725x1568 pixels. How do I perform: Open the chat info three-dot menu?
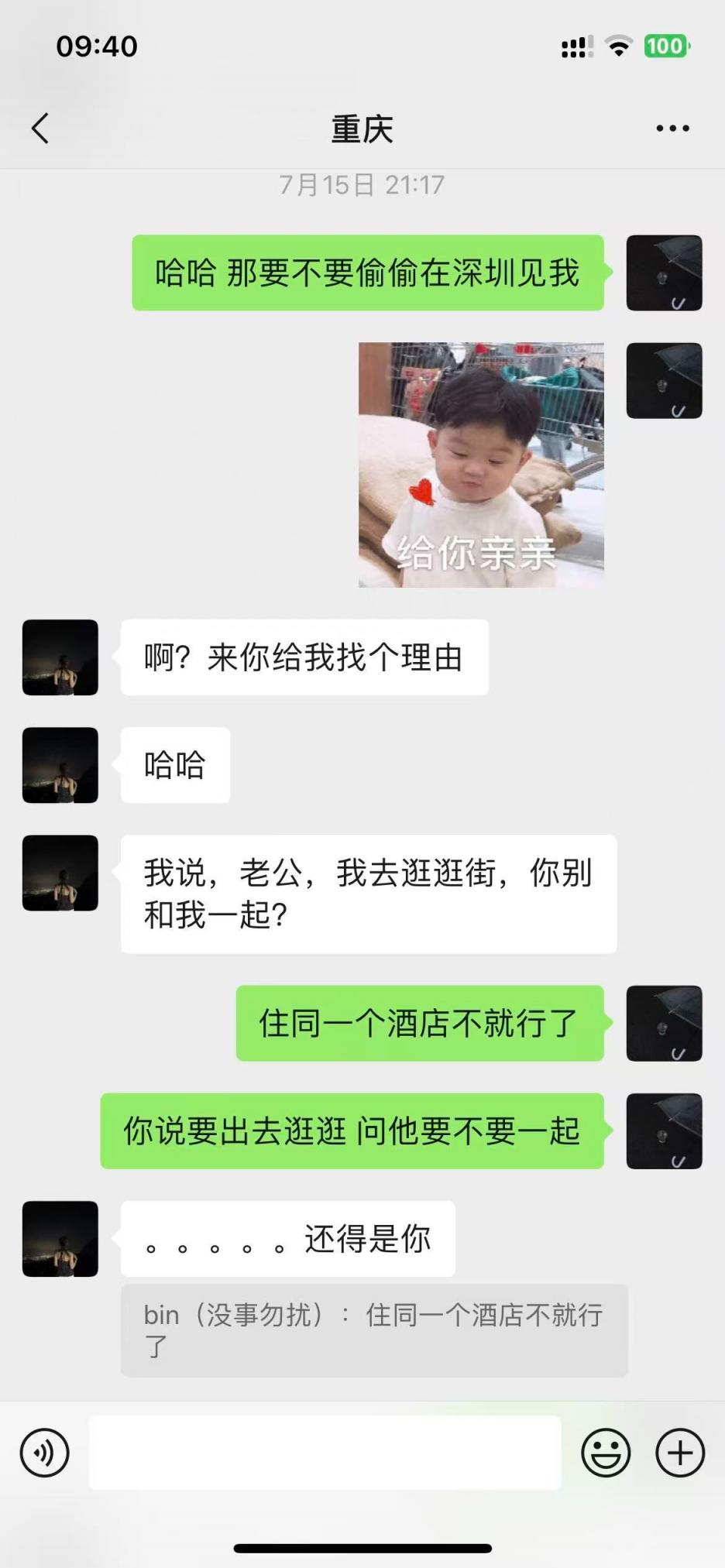(672, 129)
